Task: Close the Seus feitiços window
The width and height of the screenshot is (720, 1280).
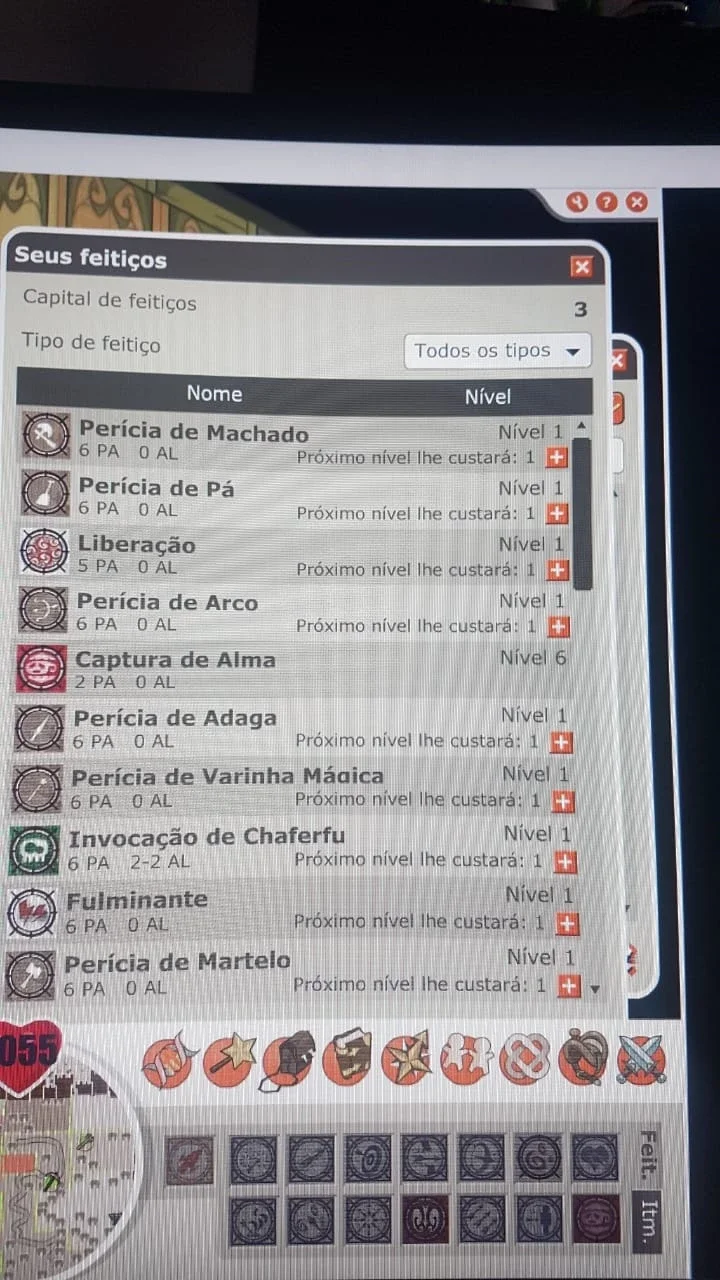Action: pyautogui.click(x=581, y=266)
